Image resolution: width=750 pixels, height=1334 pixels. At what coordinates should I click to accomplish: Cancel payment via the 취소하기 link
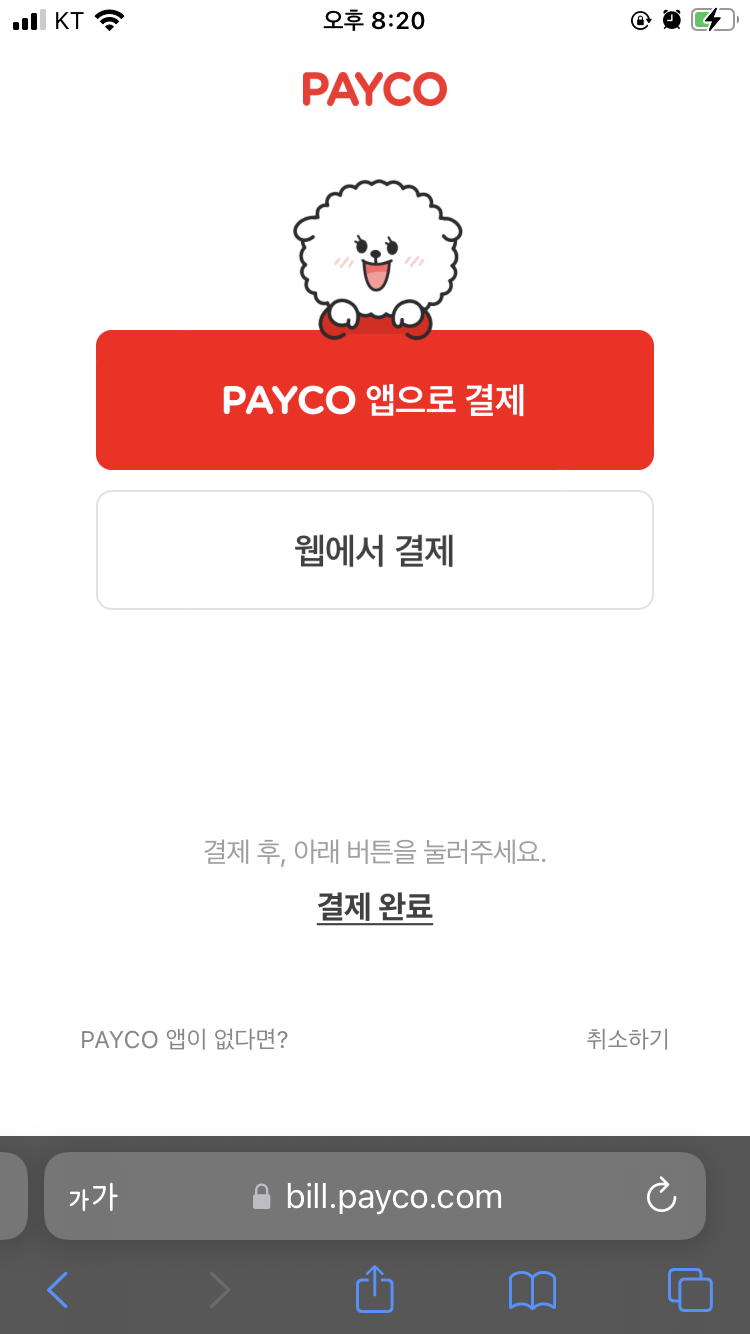coord(628,1040)
